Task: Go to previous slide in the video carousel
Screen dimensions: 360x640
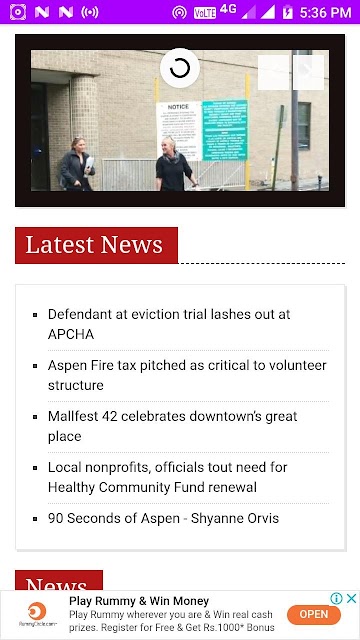Action: (273, 72)
